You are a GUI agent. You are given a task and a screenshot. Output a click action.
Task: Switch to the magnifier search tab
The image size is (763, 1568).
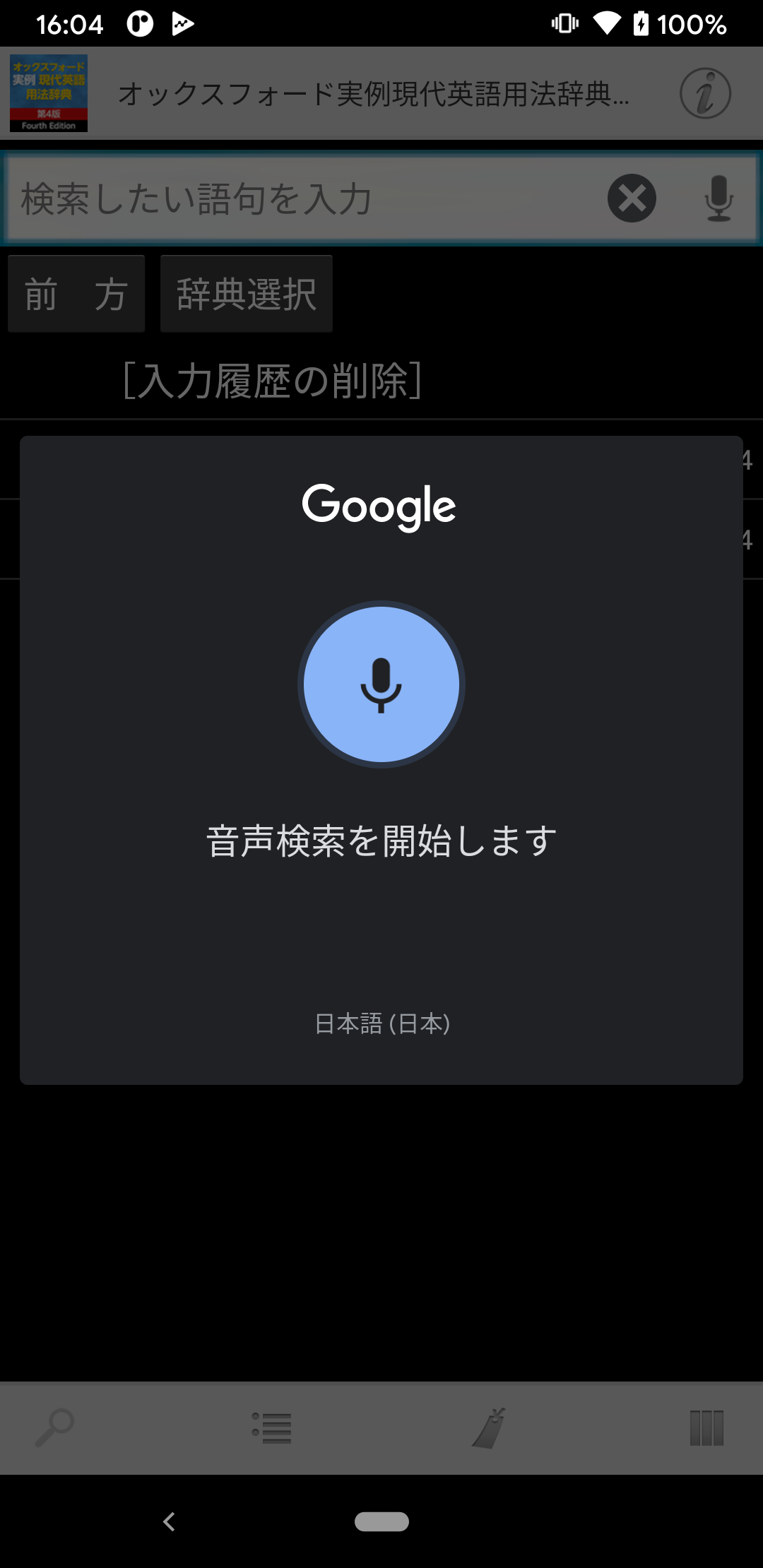coord(54,1427)
